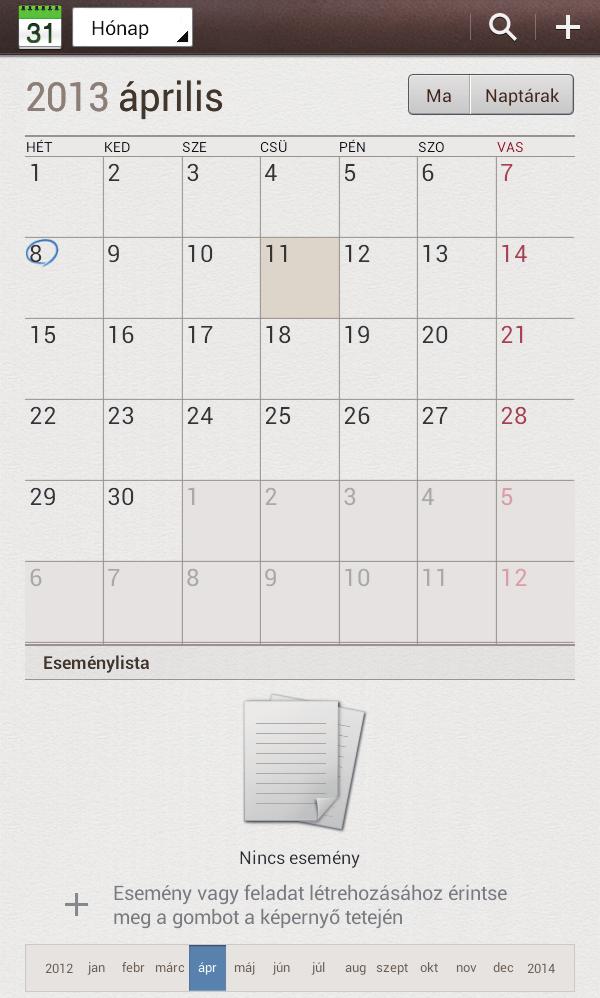600x998 pixels.
Task: Jump to aug in month strip
Action: [355, 968]
